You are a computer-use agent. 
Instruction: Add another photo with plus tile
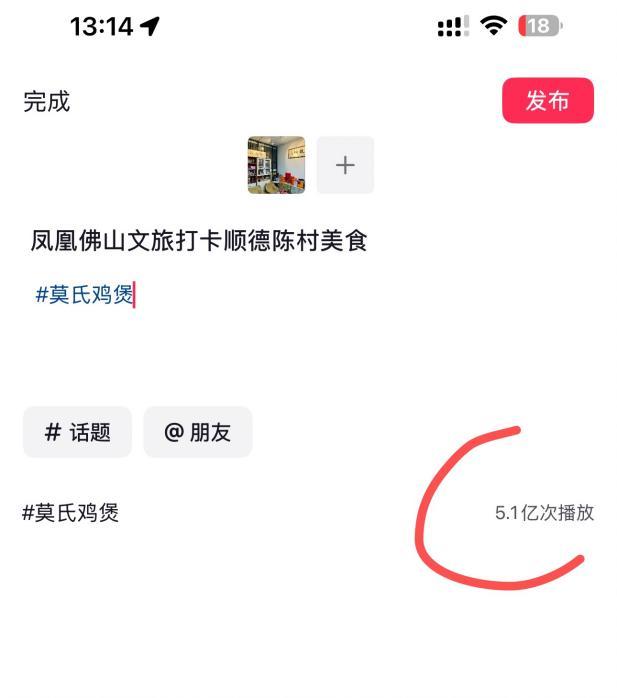pyautogui.click(x=345, y=165)
